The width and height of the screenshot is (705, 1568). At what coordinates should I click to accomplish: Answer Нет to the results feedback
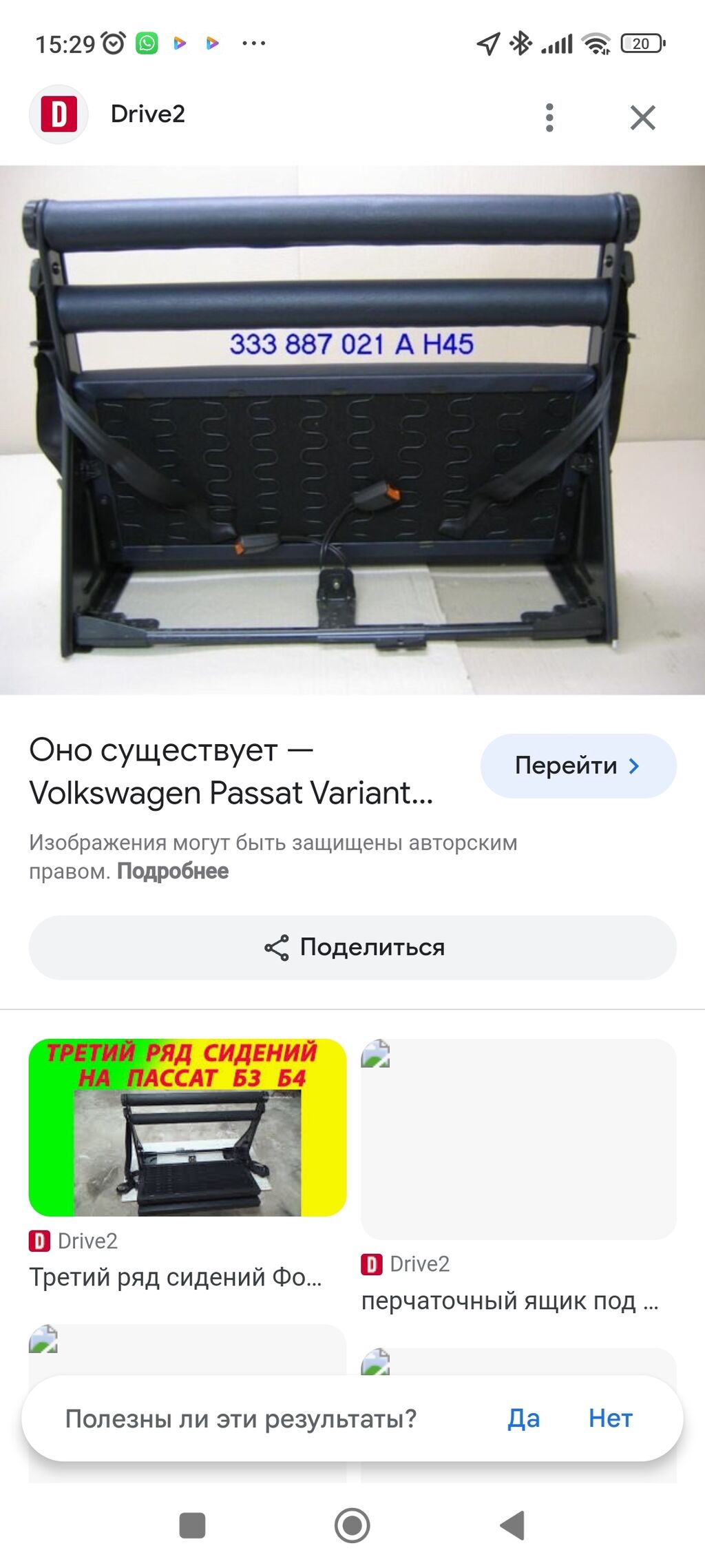(610, 1418)
